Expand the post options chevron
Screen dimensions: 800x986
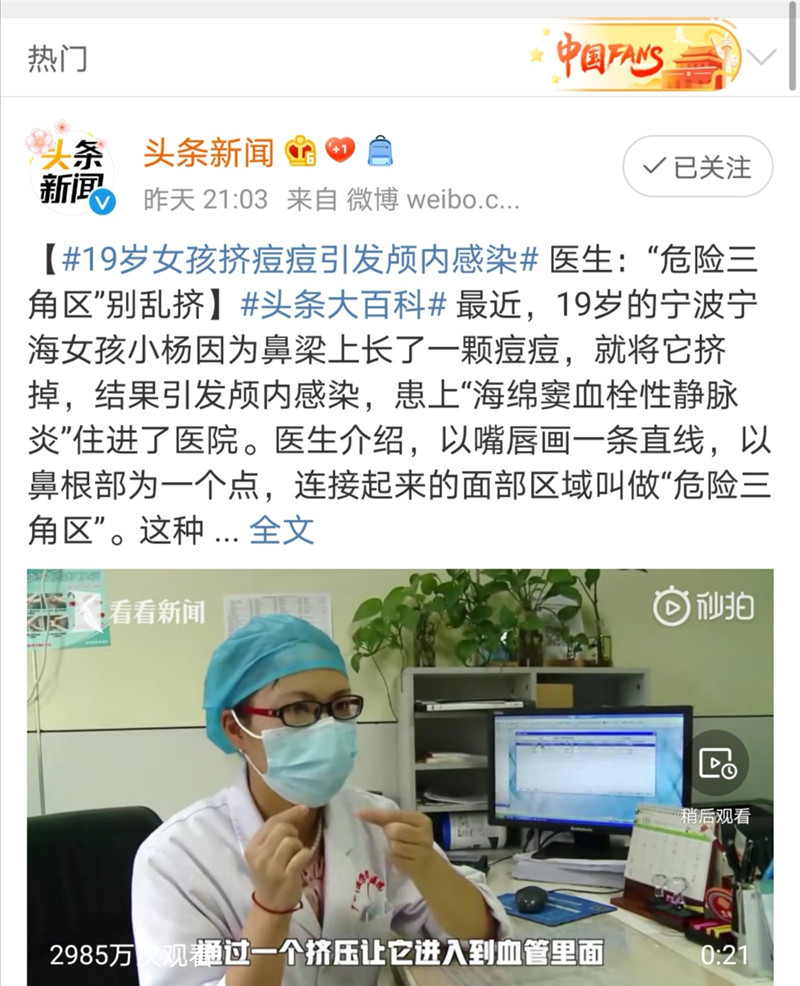point(762,57)
